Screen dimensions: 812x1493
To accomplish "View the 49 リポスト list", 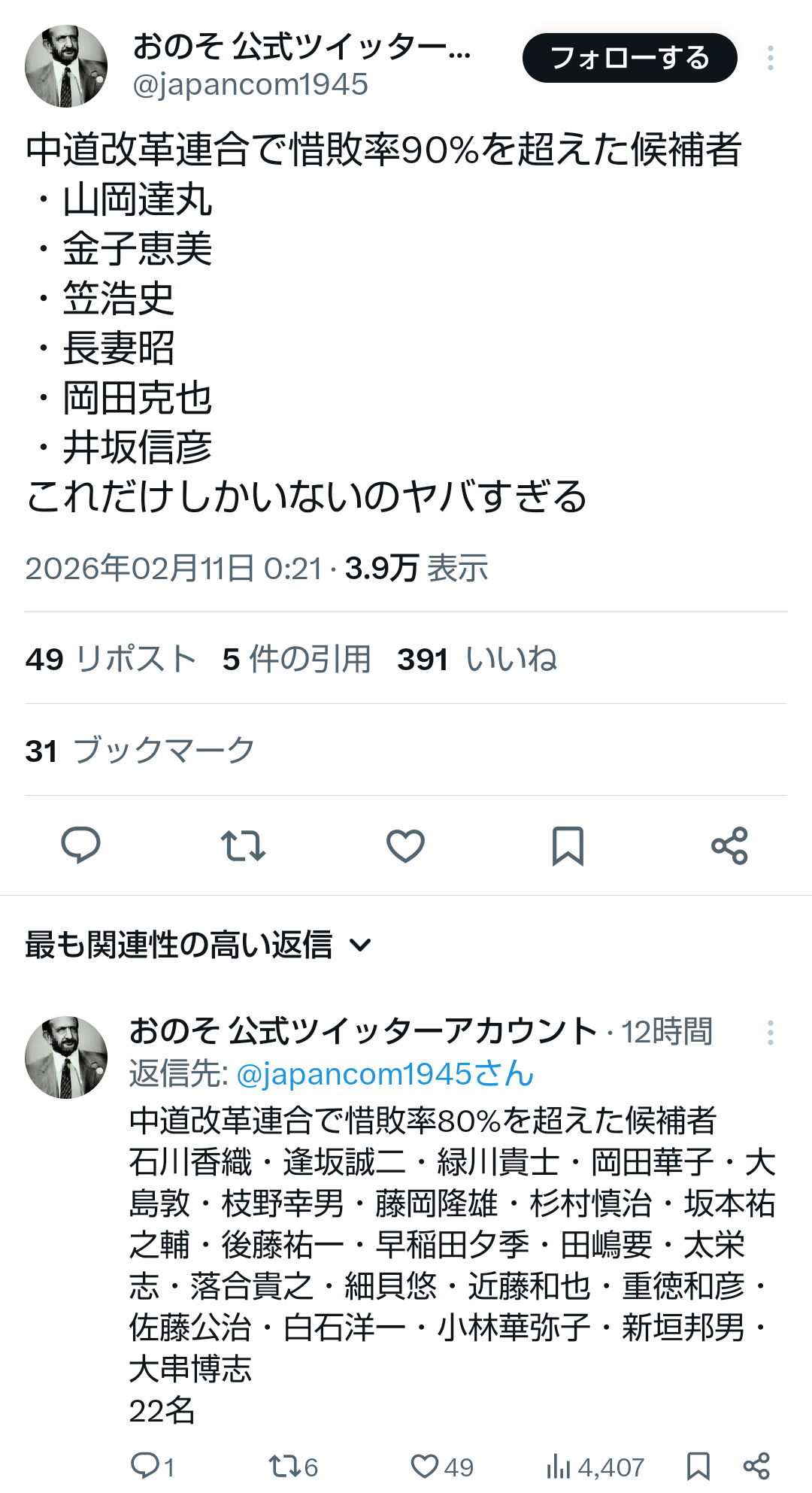I will coord(111,659).
